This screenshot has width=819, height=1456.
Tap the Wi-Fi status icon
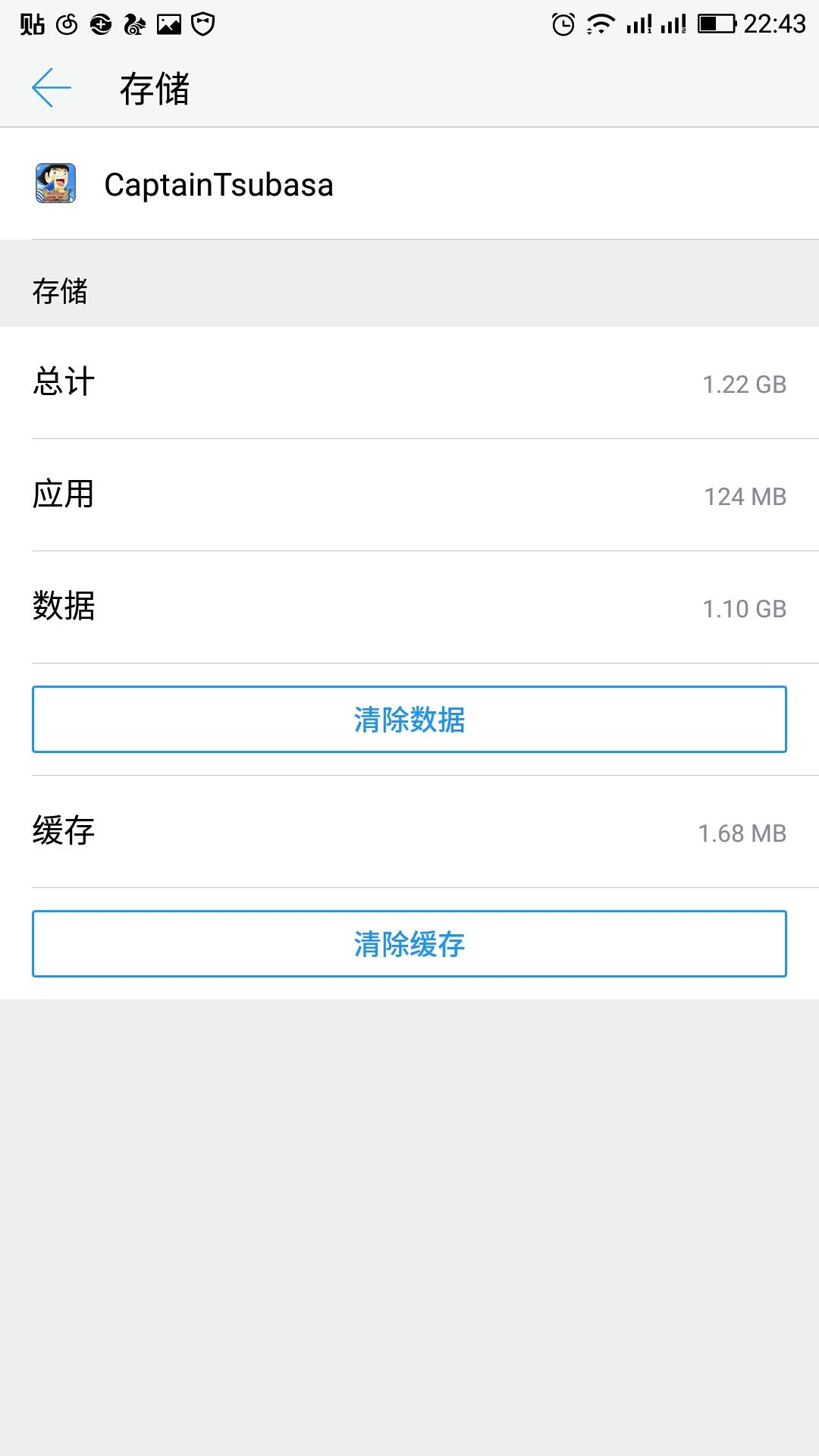[x=600, y=23]
